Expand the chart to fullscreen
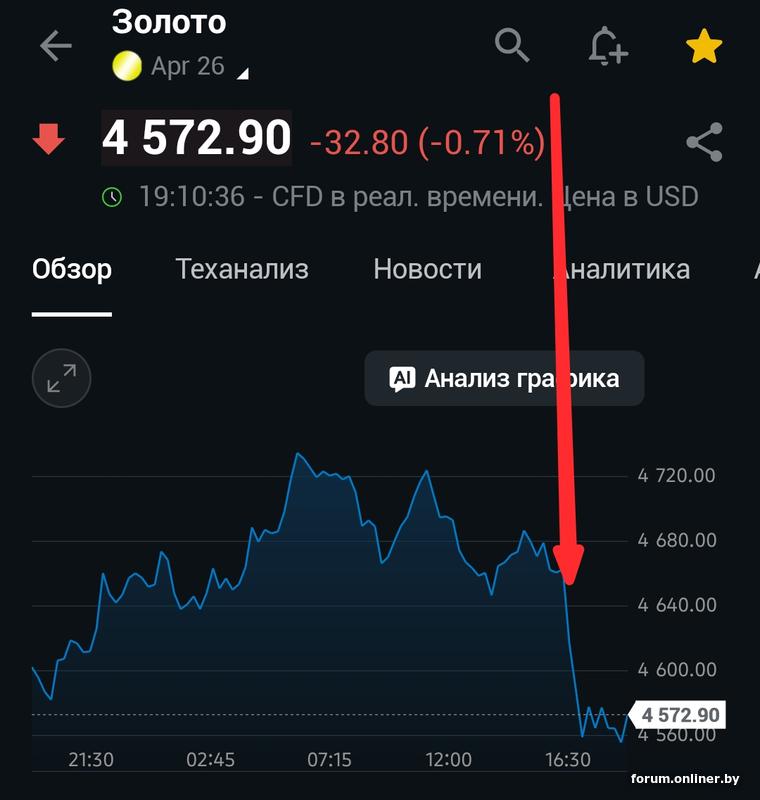Image resolution: width=760 pixels, height=800 pixels. click(62, 378)
